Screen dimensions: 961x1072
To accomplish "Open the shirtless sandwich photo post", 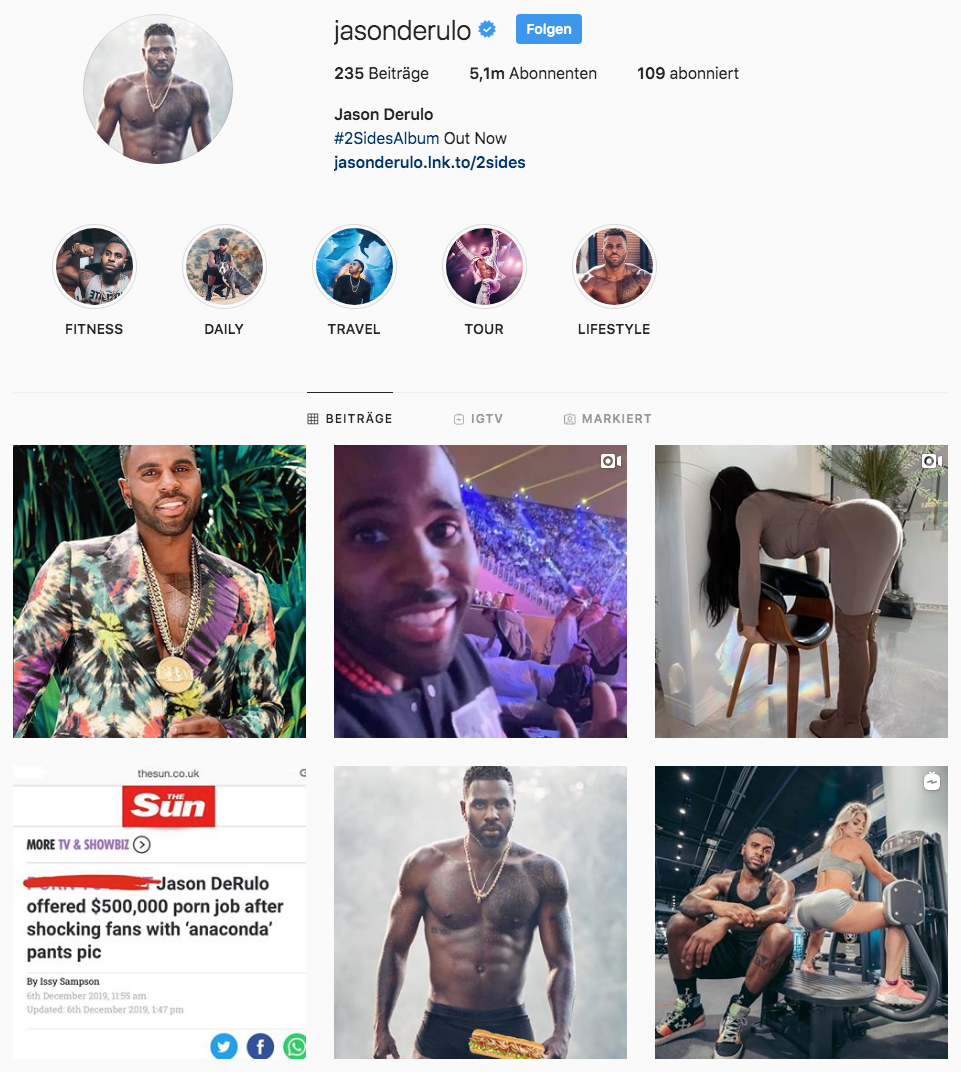I will 480,912.
